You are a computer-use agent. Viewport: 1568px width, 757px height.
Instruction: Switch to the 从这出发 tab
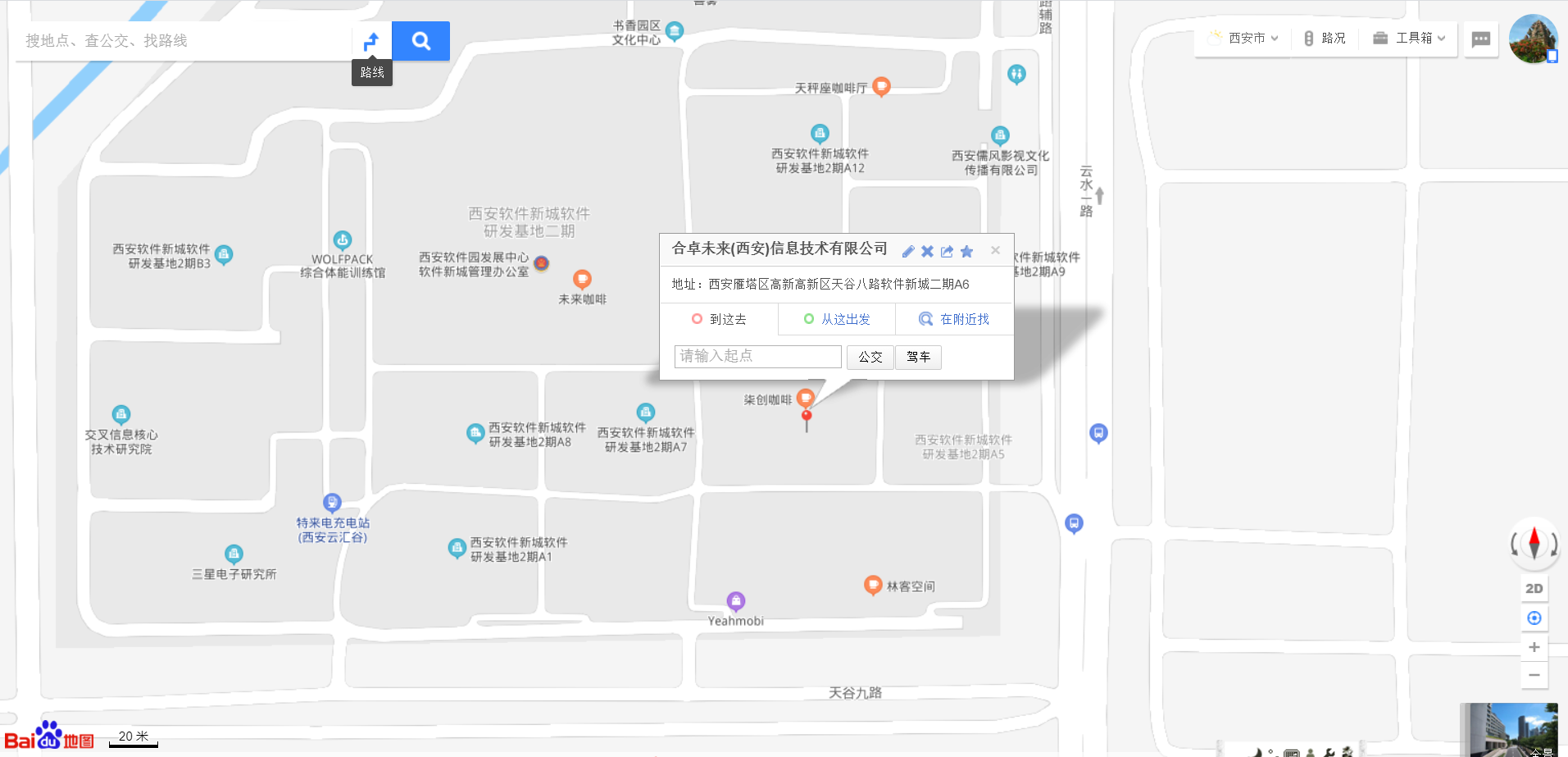tap(837, 319)
